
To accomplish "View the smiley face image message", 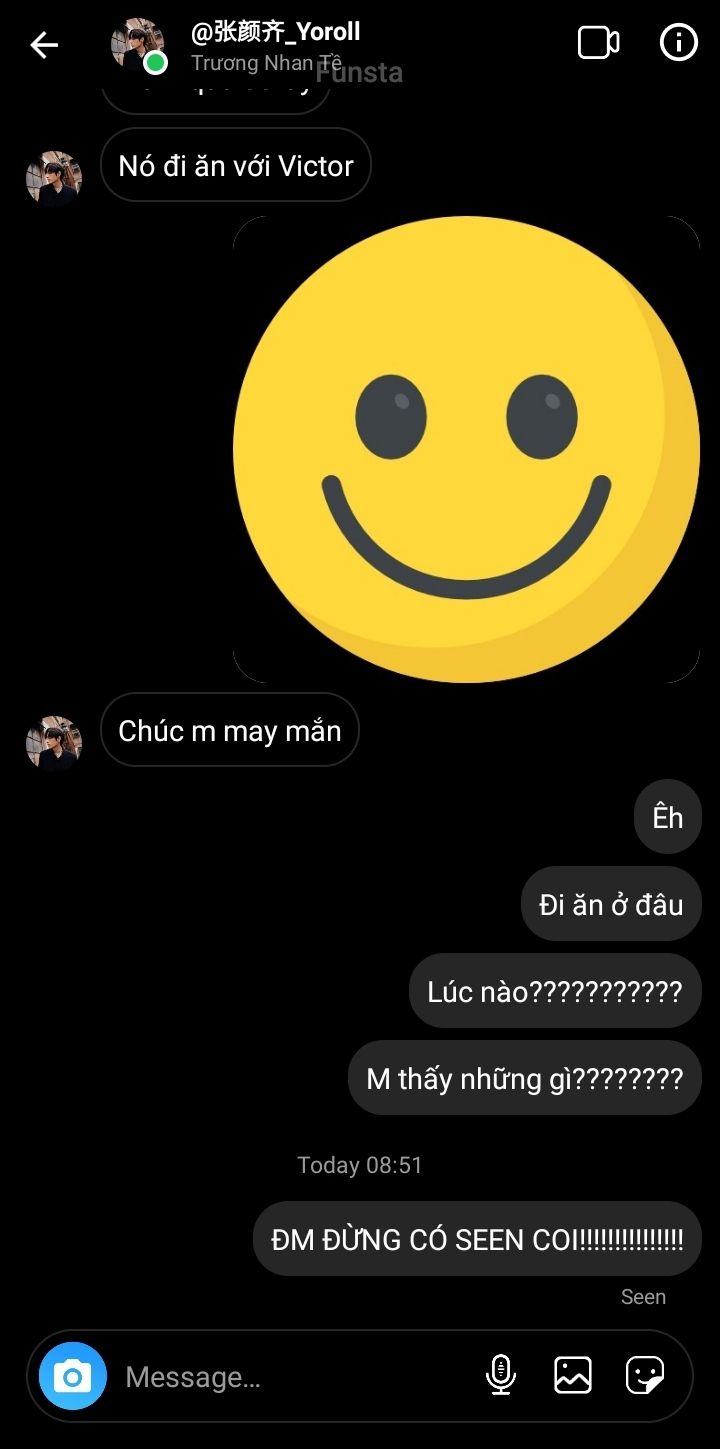I will 466,449.
